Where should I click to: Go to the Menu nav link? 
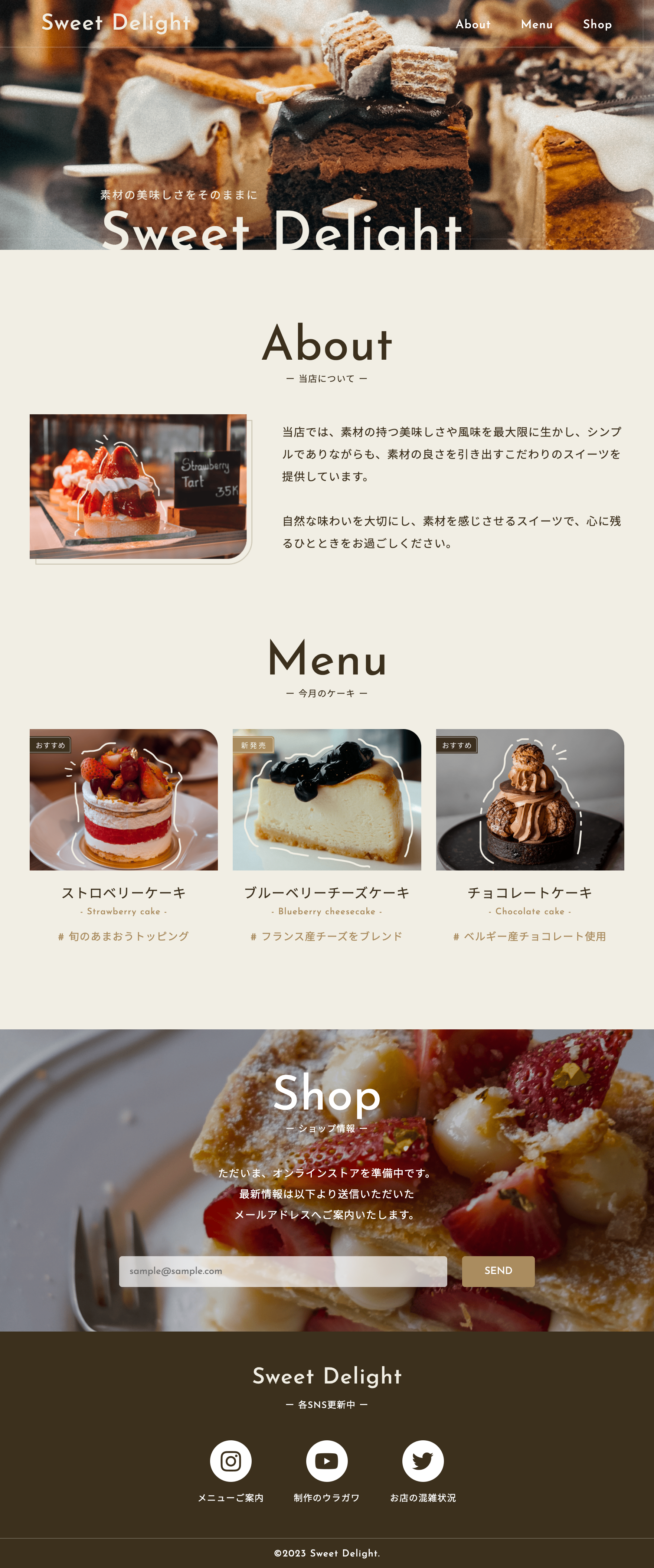[x=537, y=24]
